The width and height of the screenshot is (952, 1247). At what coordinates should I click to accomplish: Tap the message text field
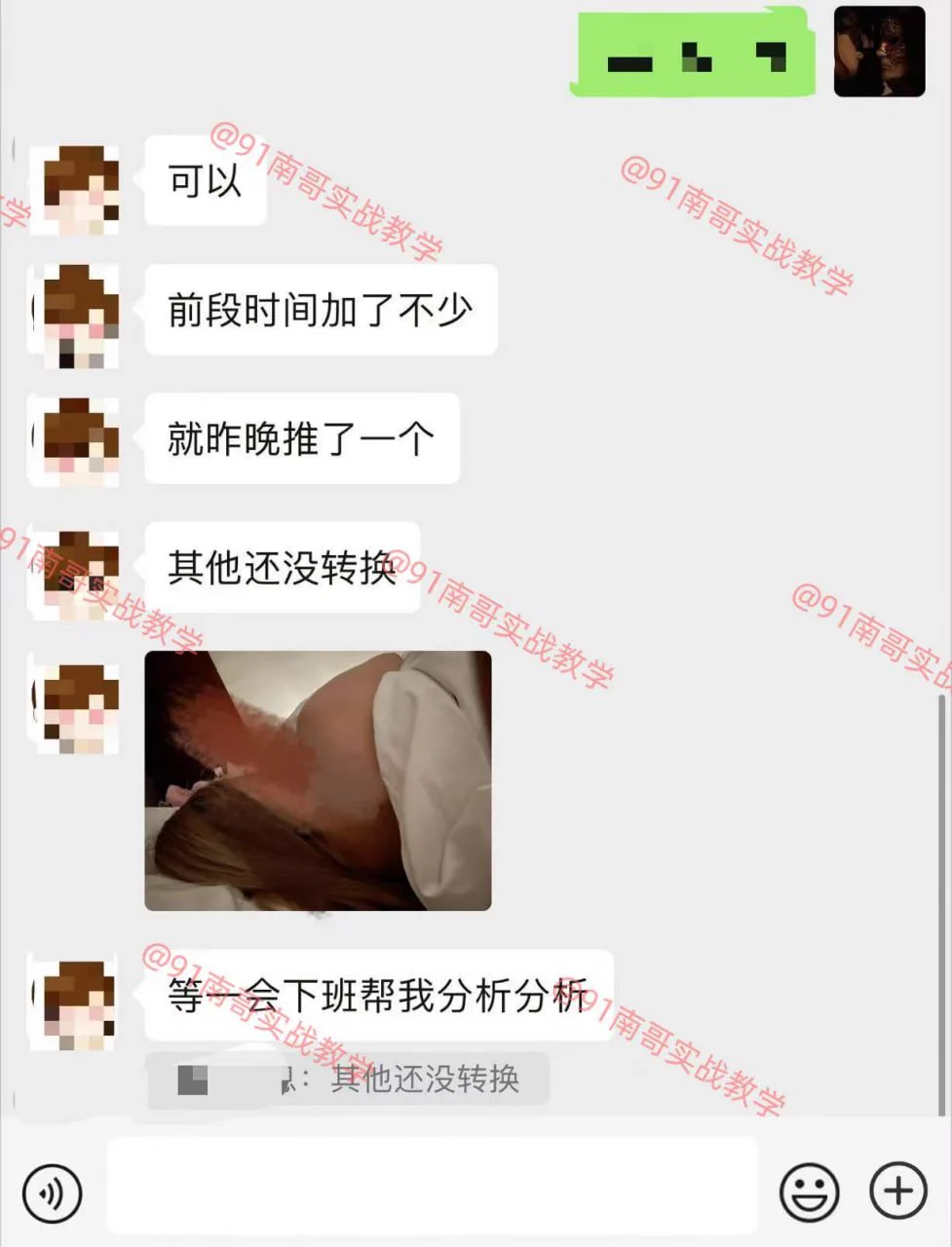click(432, 1187)
